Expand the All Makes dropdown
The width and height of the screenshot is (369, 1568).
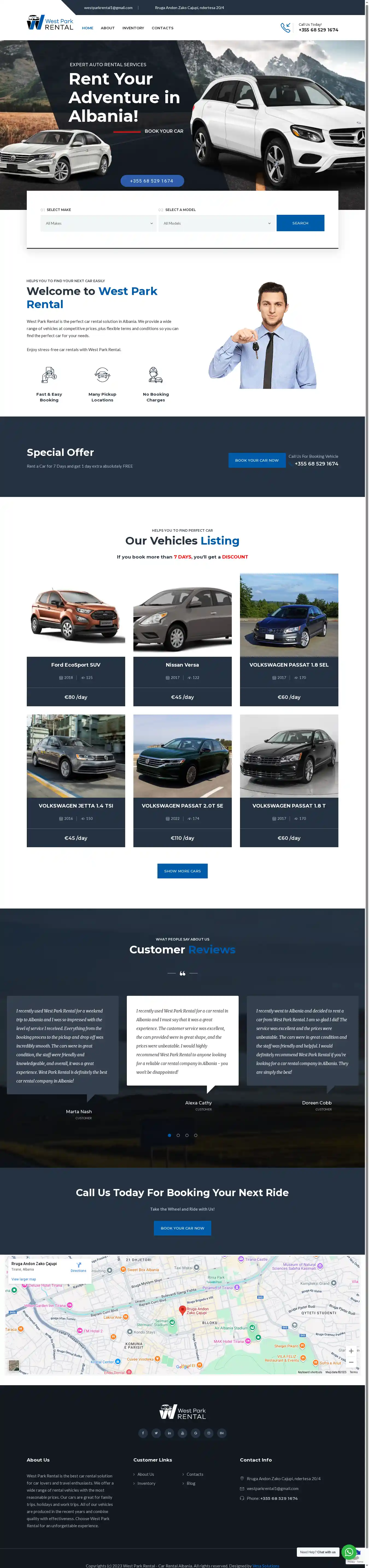tap(98, 223)
